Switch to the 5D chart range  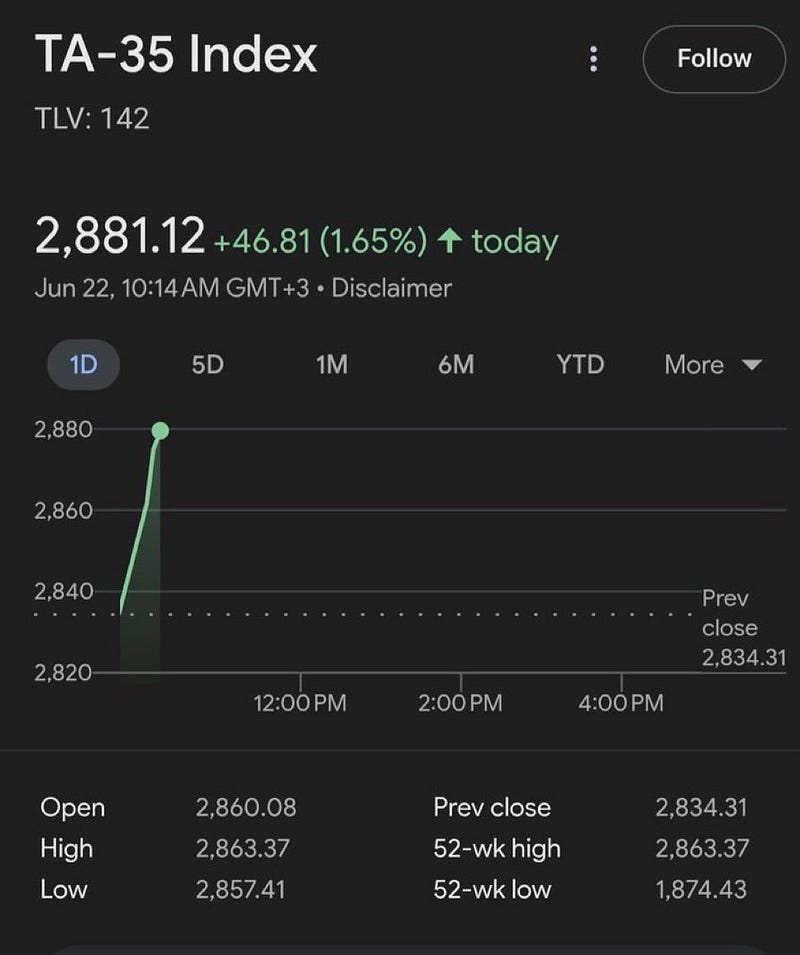coord(207,365)
